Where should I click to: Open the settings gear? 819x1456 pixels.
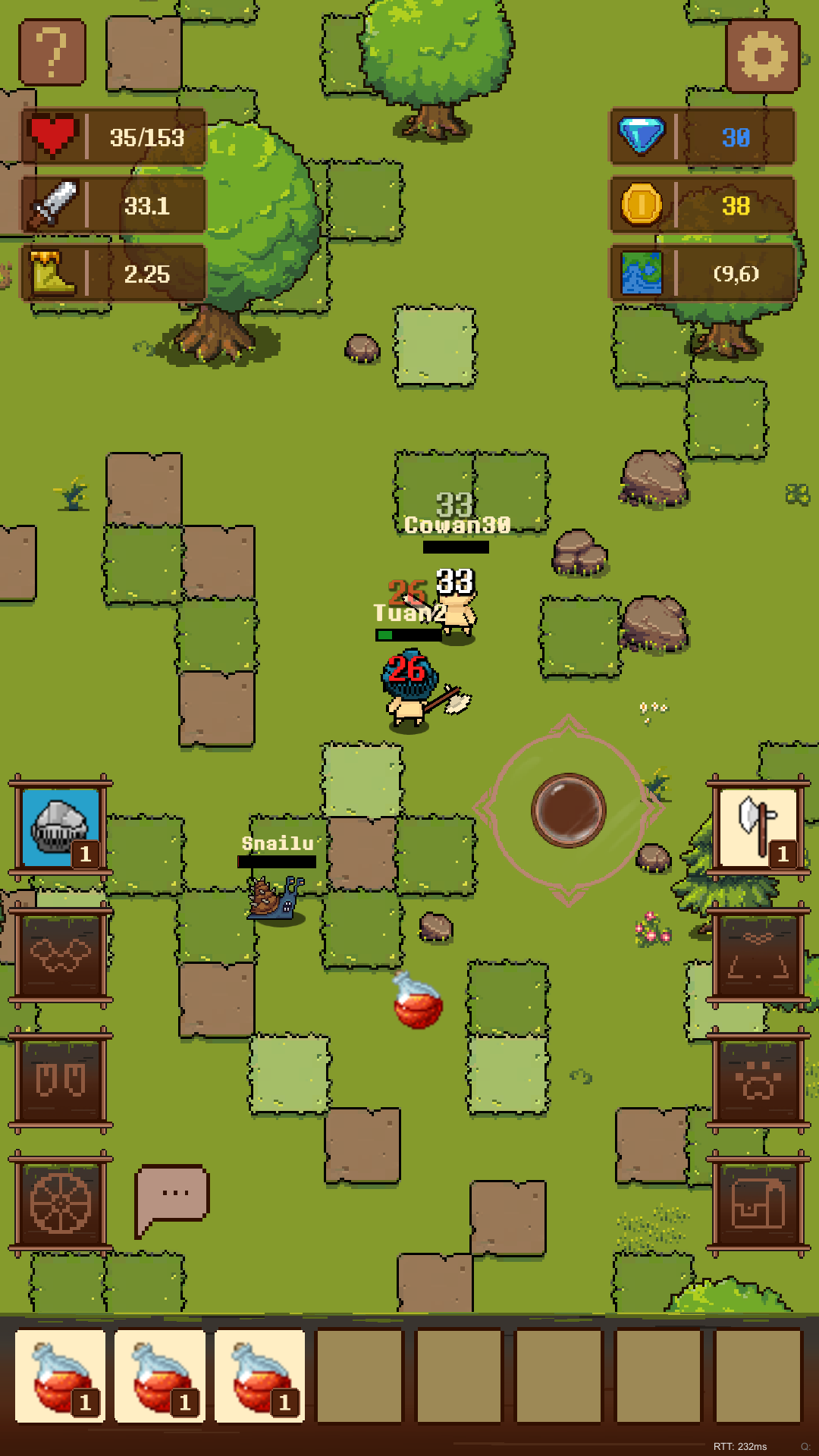coord(763,56)
